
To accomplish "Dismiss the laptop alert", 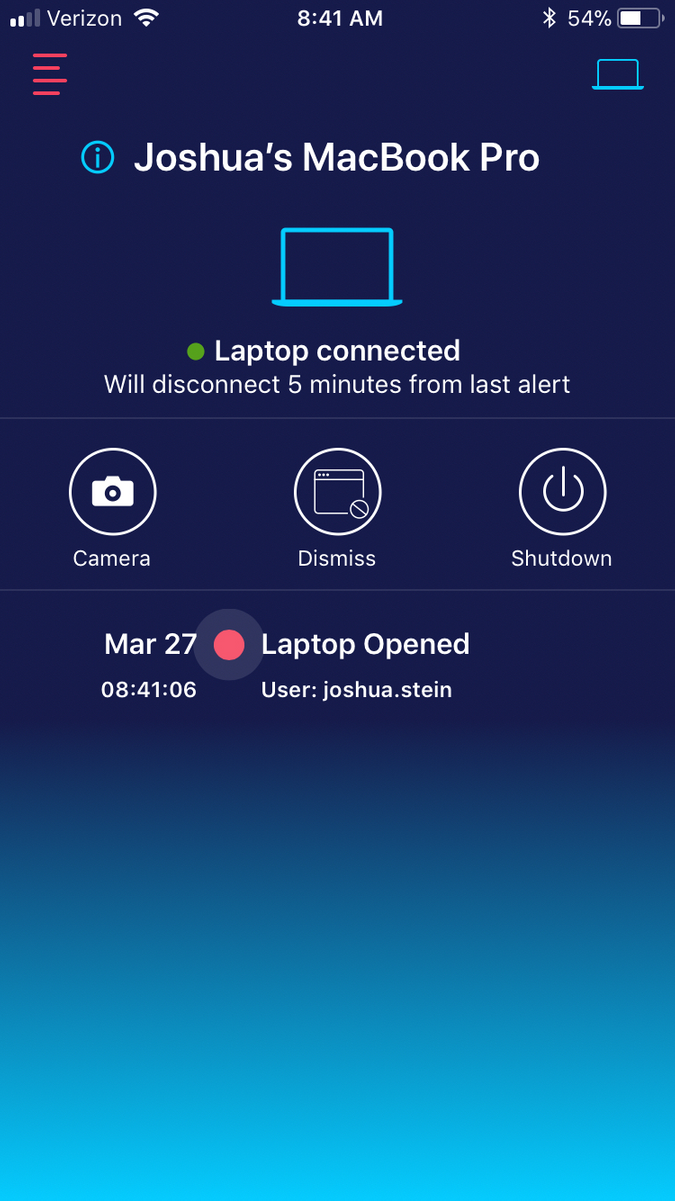I will [337, 492].
